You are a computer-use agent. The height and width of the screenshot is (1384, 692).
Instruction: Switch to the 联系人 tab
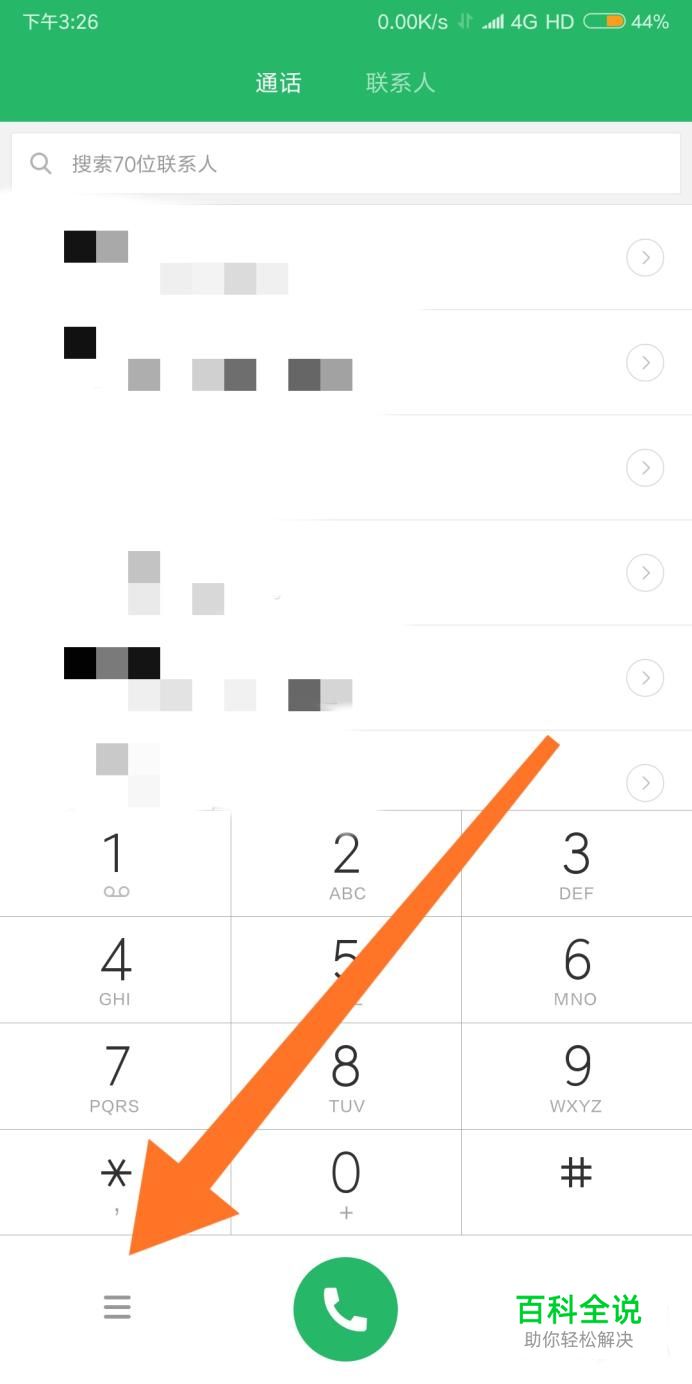tap(400, 83)
